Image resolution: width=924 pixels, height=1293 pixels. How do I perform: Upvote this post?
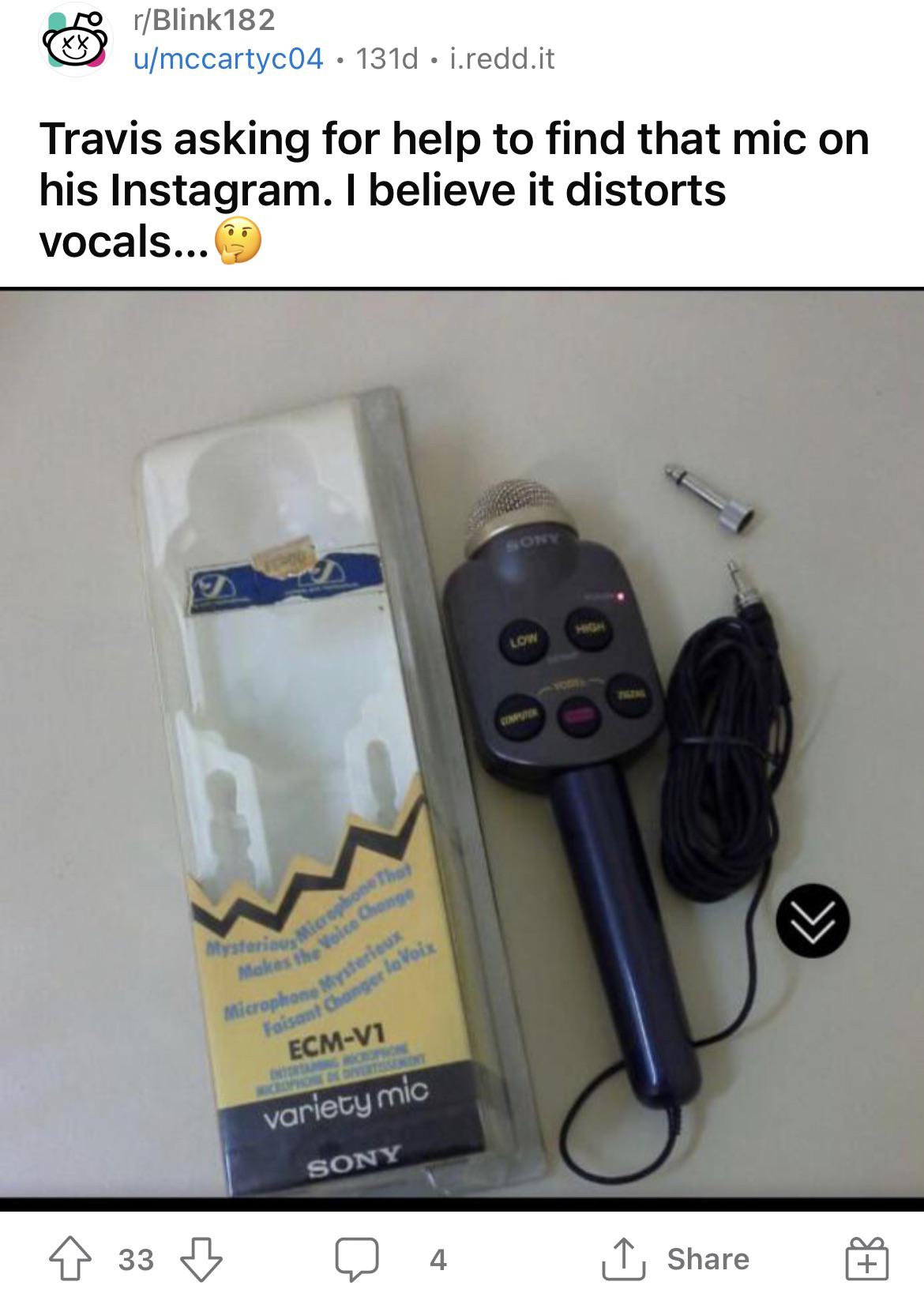70,1259
